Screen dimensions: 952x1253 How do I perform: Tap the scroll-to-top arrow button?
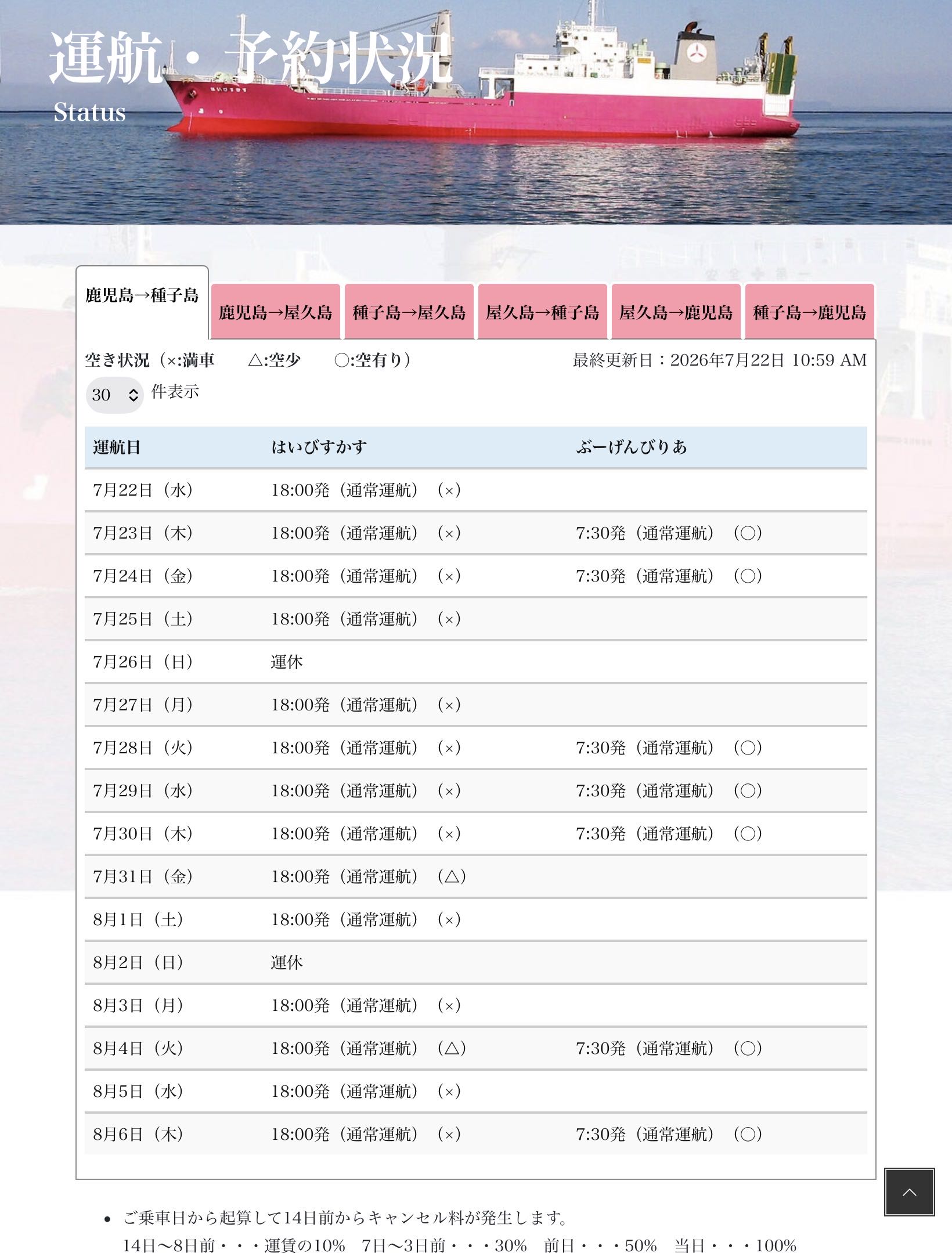(909, 1192)
